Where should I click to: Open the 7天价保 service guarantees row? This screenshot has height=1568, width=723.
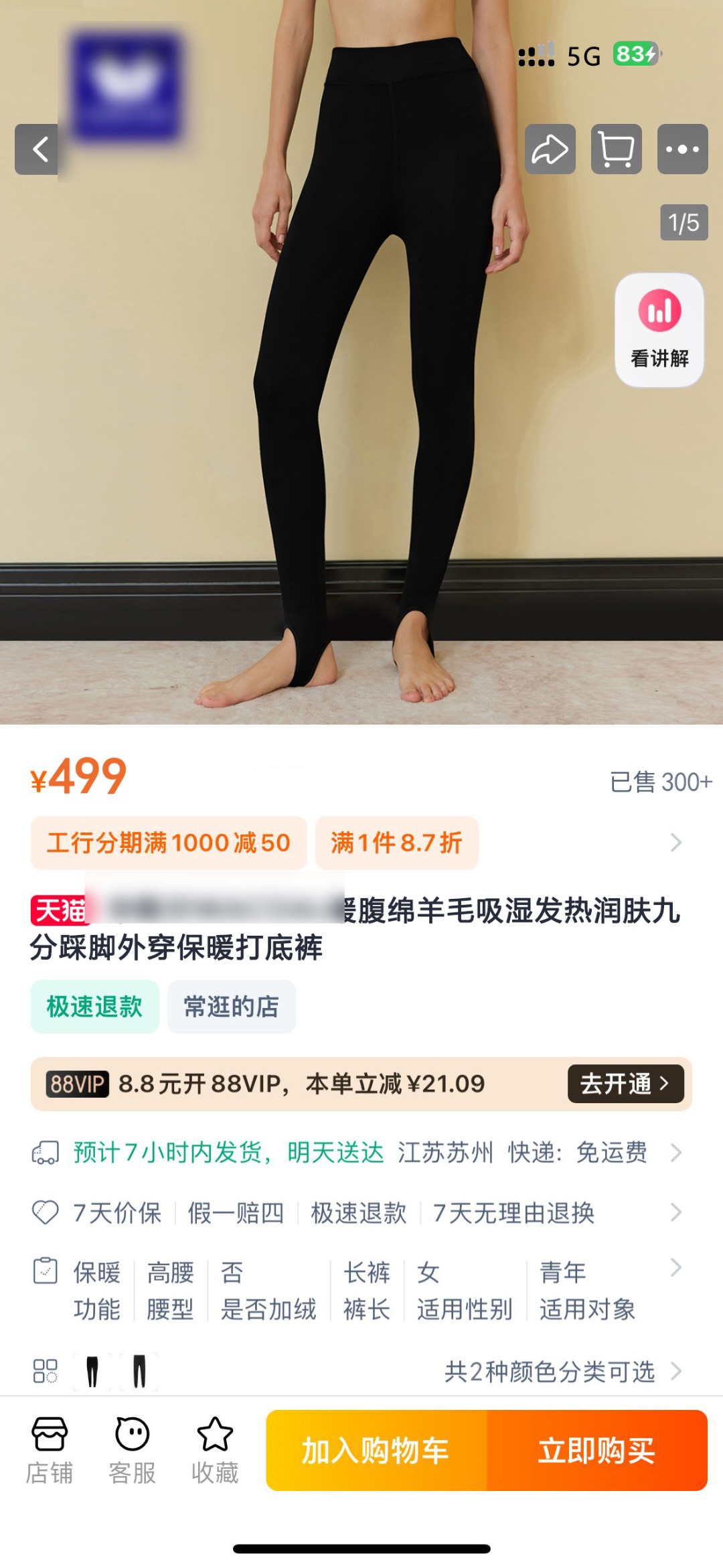(360, 1212)
